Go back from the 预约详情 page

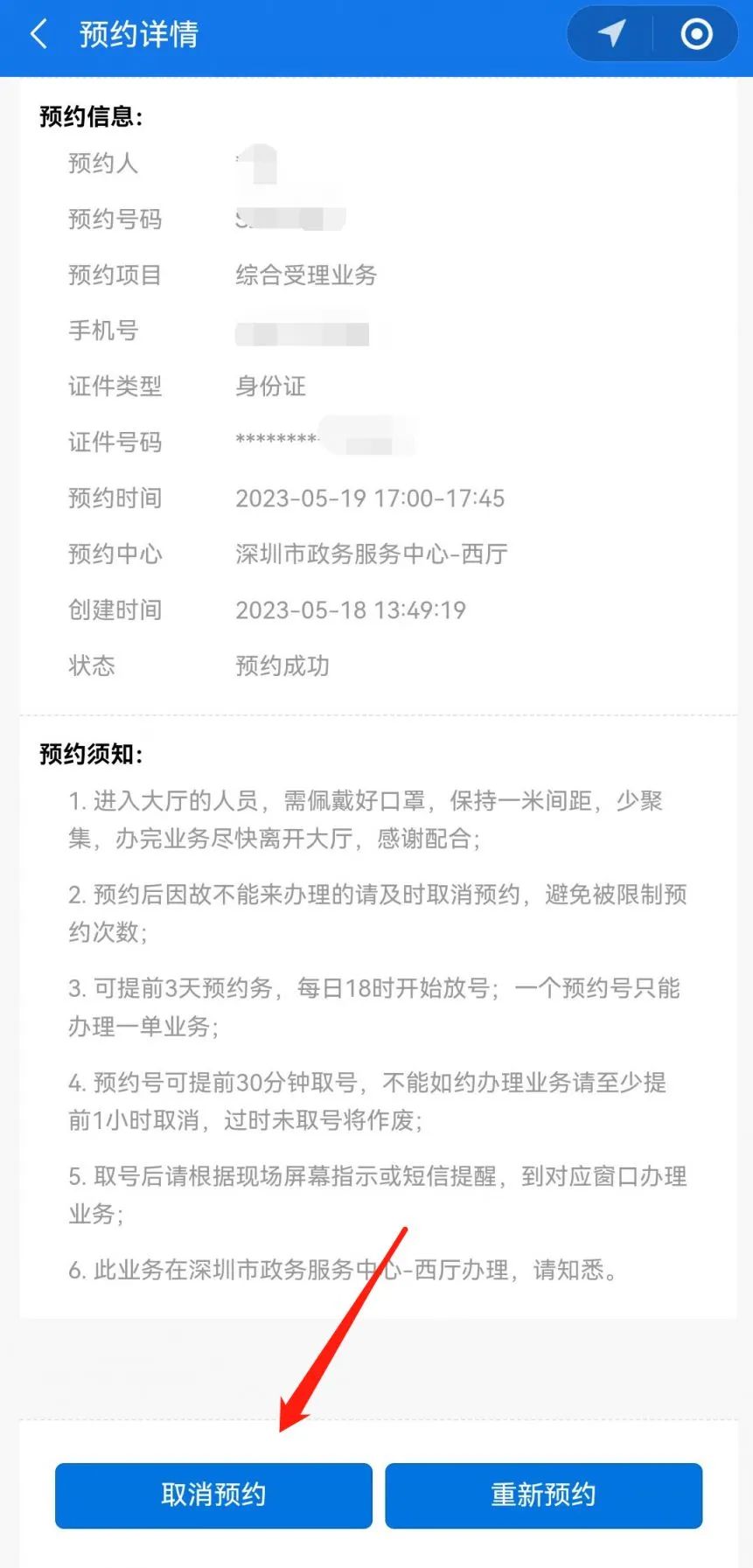(x=38, y=35)
